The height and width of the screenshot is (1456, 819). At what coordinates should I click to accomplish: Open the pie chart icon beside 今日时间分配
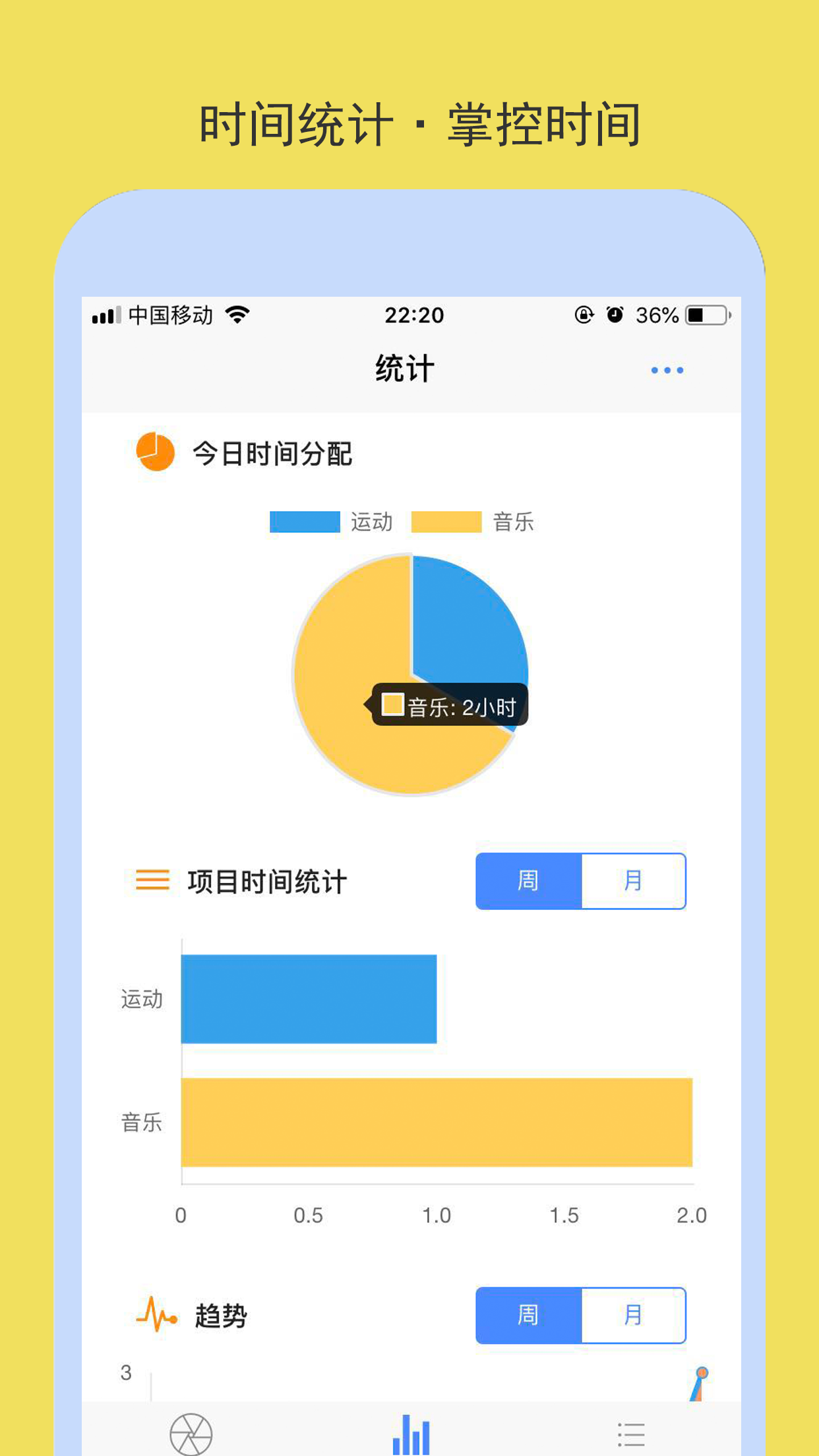click(x=156, y=452)
